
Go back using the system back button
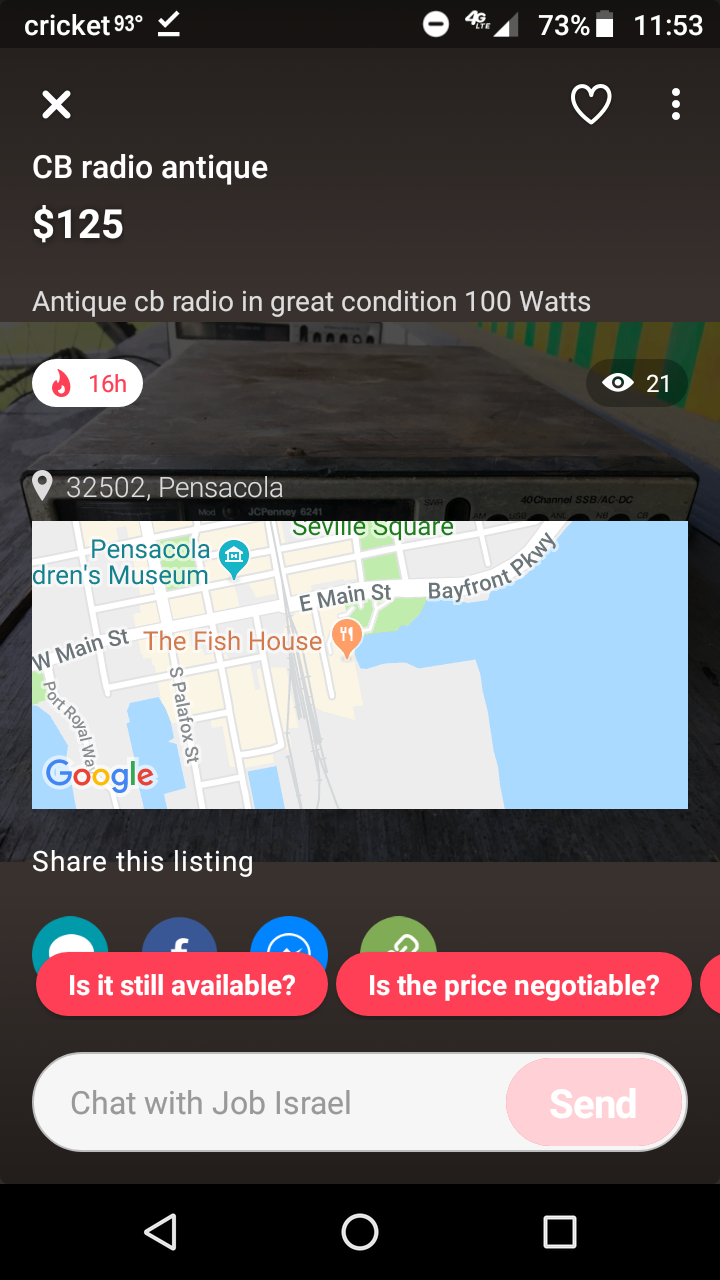(160, 1232)
